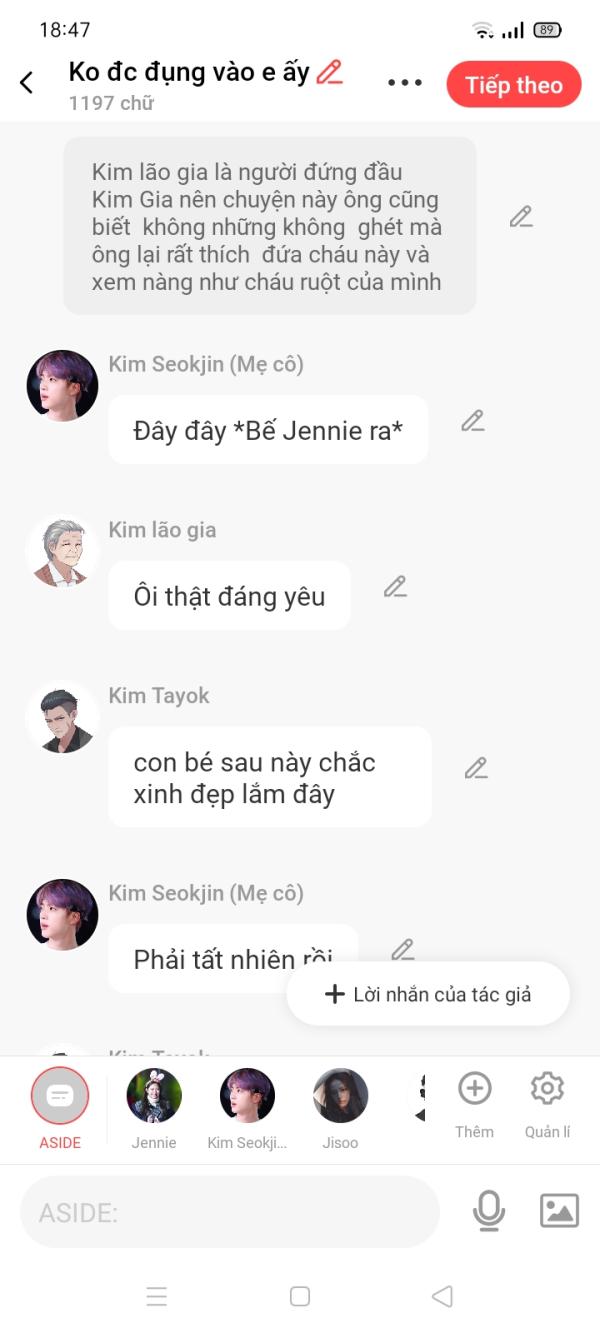The image size is (600, 1333).
Task: Tap the Tiếp theo button
Action: [x=513, y=85]
